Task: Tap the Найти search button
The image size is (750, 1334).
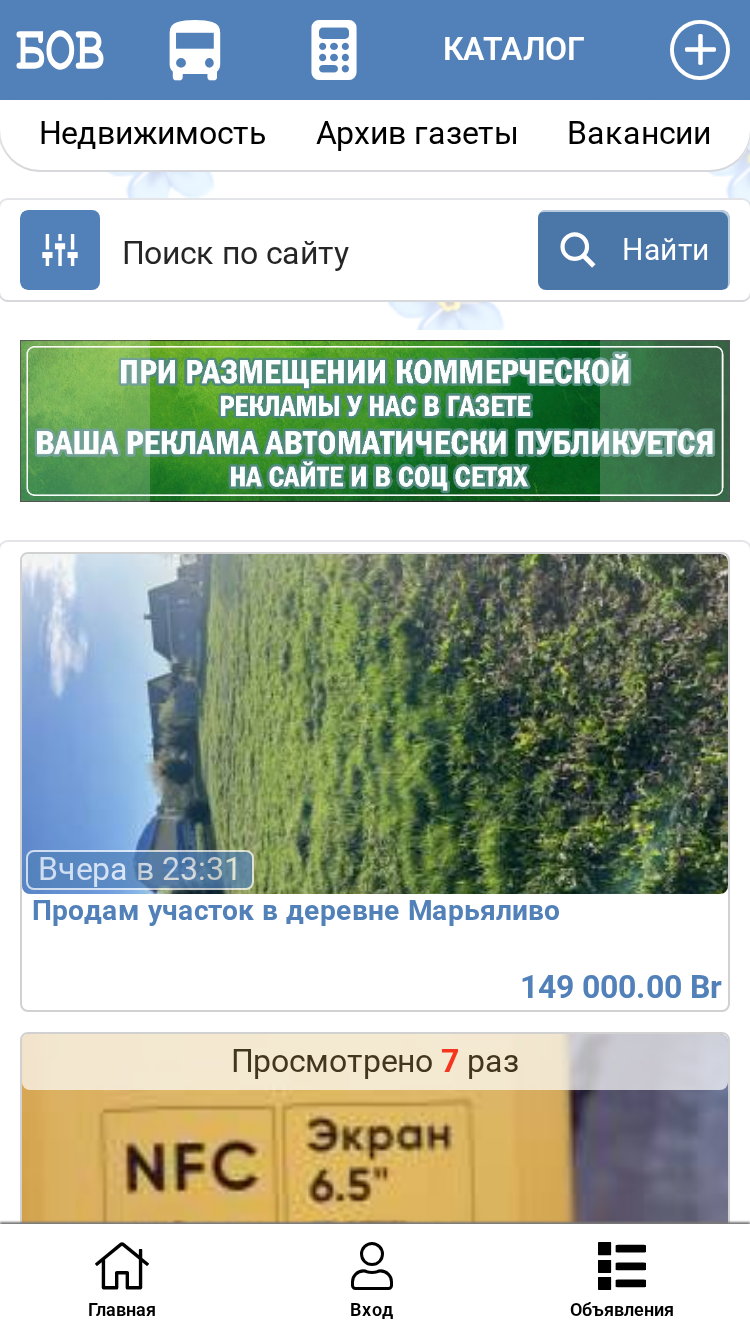Action: pyautogui.click(x=633, y=250)
